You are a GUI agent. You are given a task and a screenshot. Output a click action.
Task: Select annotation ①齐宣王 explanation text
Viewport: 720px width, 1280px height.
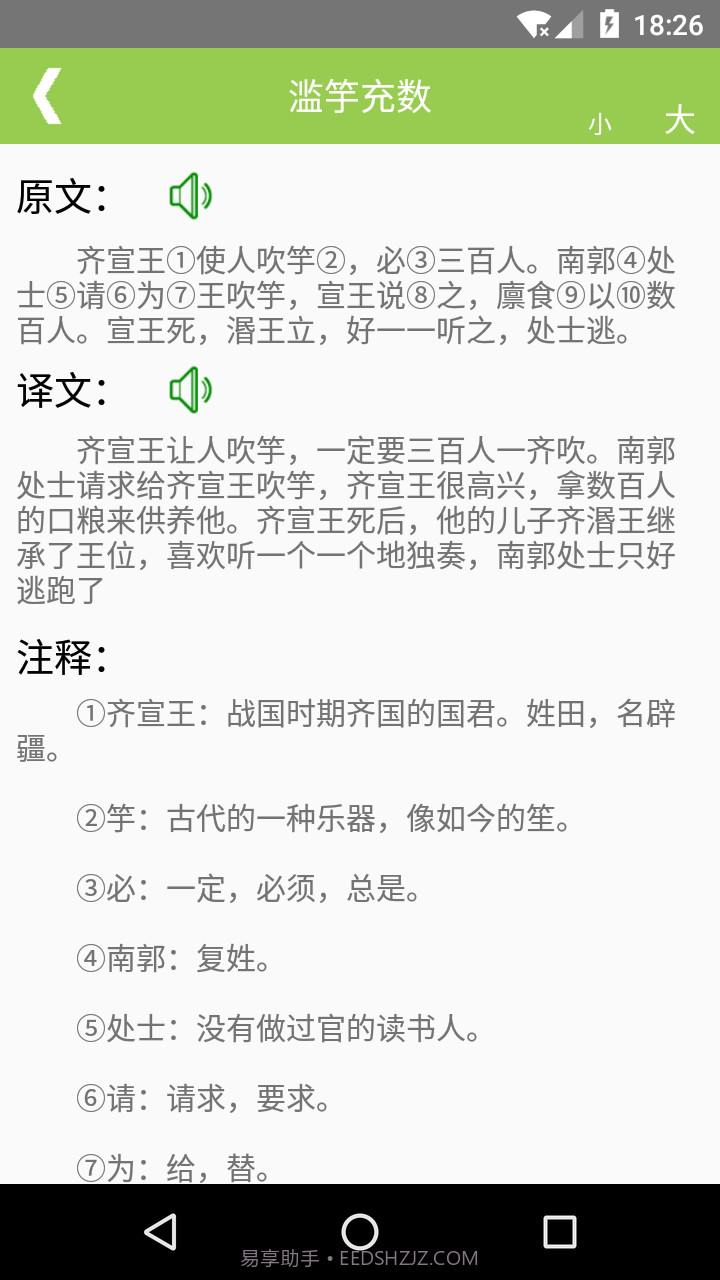[x=360, y=728]
